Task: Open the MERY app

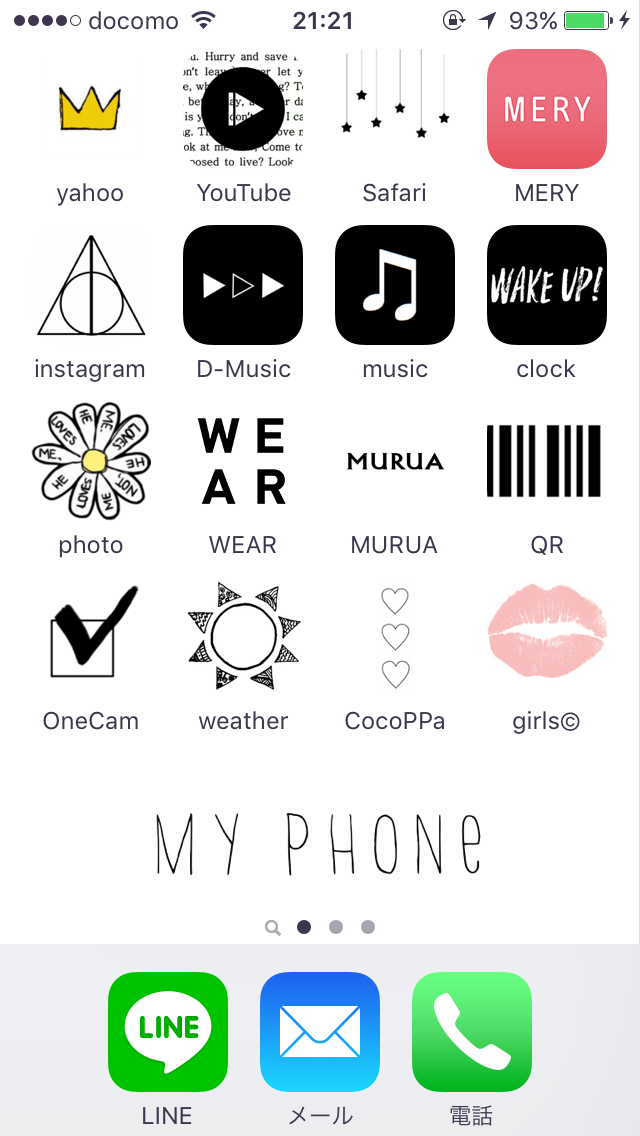Action: coord(547,109)
